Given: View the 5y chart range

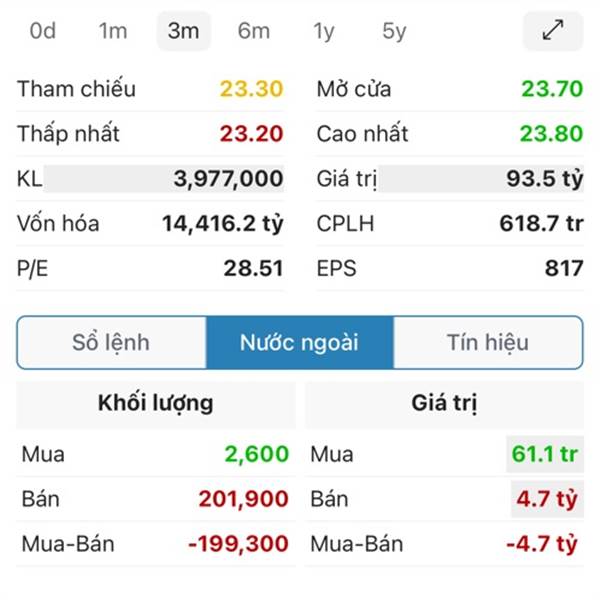Looking at the screenshot, I should (x=395, y=31).
